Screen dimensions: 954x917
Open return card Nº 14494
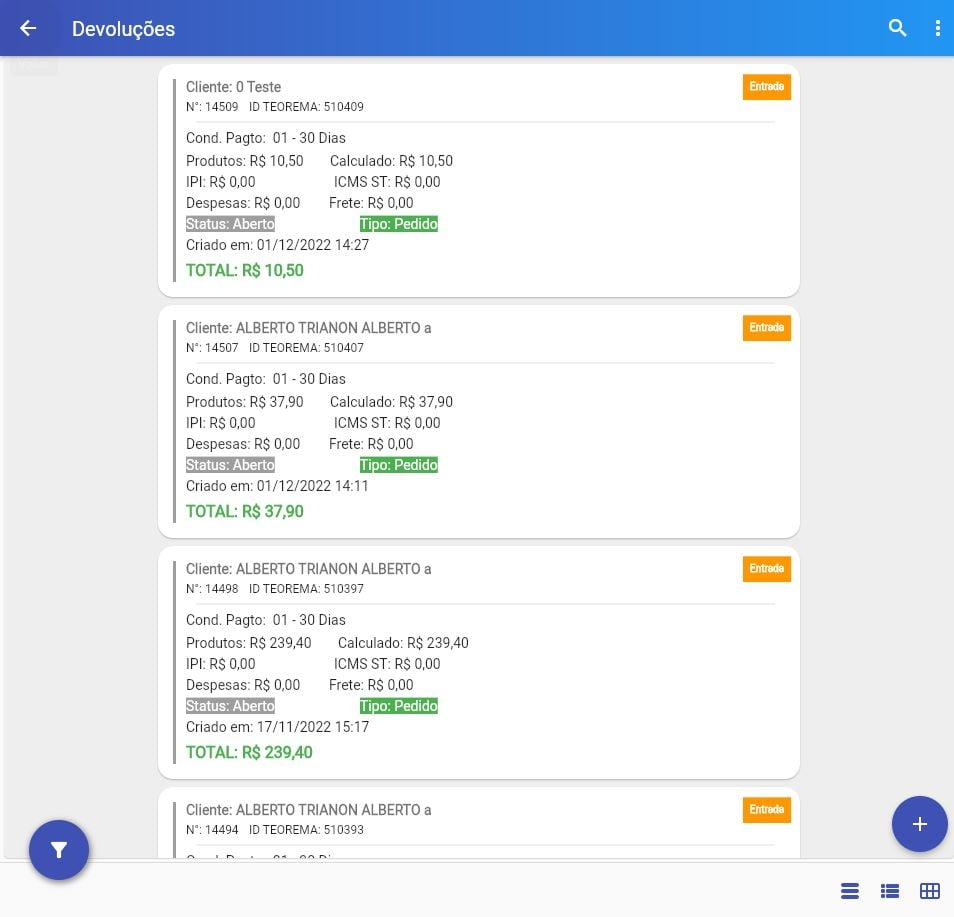pyautogui.click(x=478, y=822)
